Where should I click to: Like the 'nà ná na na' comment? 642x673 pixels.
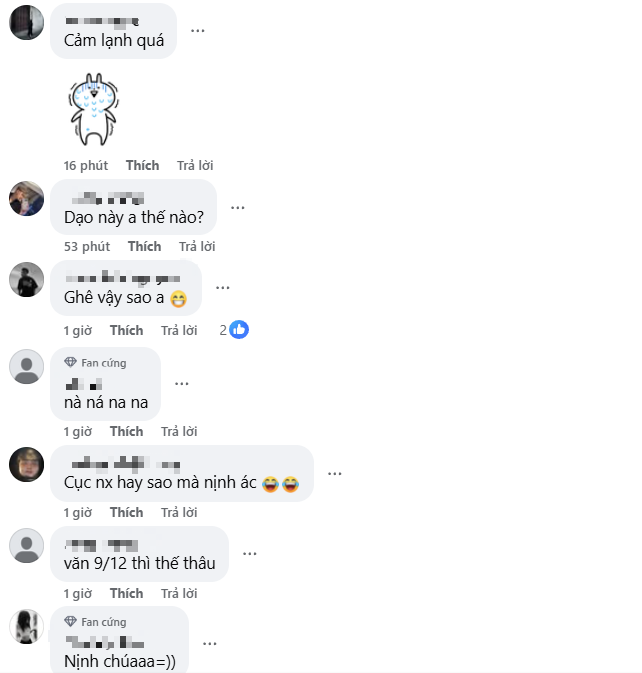(126, 431)
